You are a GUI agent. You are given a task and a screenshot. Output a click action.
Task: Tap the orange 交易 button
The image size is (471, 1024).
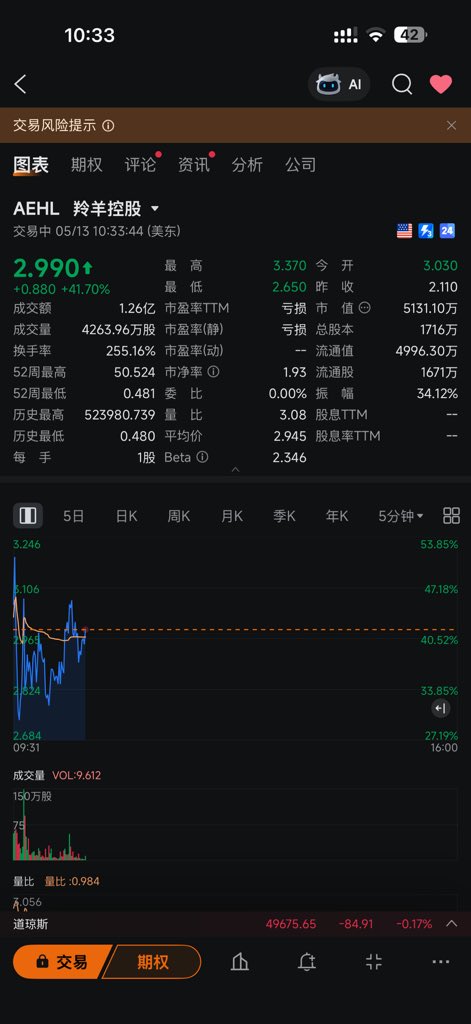click(x=63, y=961)
